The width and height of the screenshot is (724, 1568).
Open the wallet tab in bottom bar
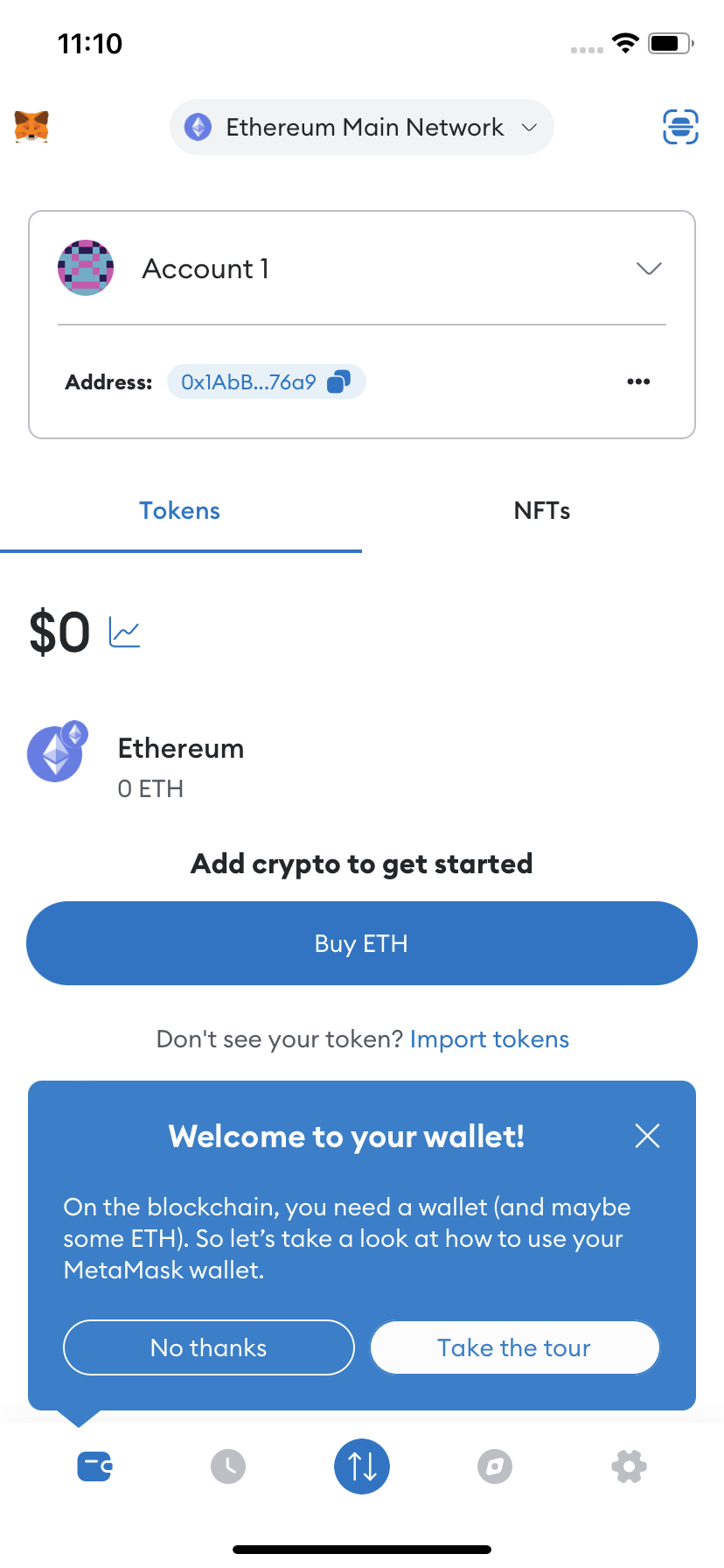pyautogui.click(x=94, y=1466)
